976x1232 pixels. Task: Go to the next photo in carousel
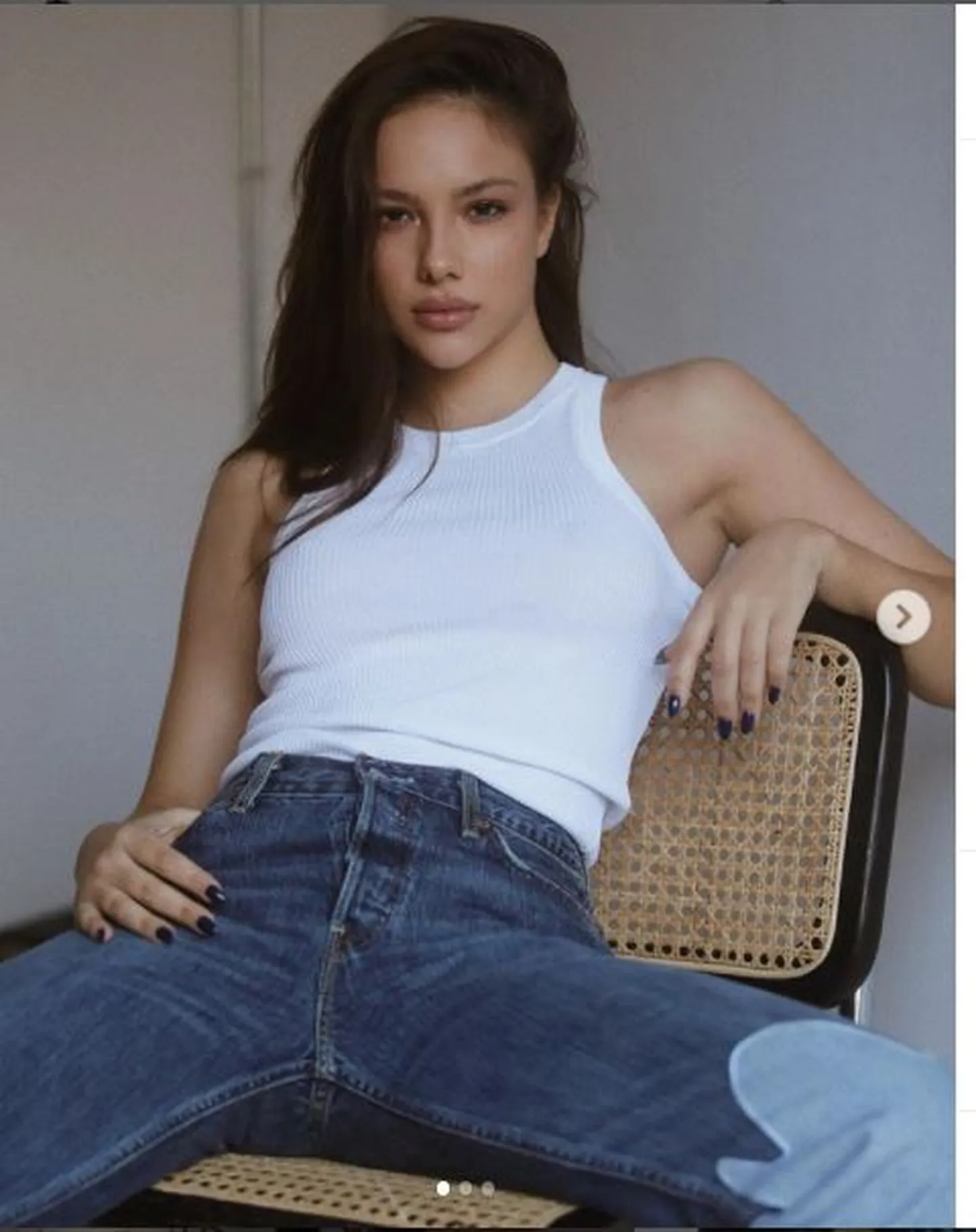coord(903,616)
